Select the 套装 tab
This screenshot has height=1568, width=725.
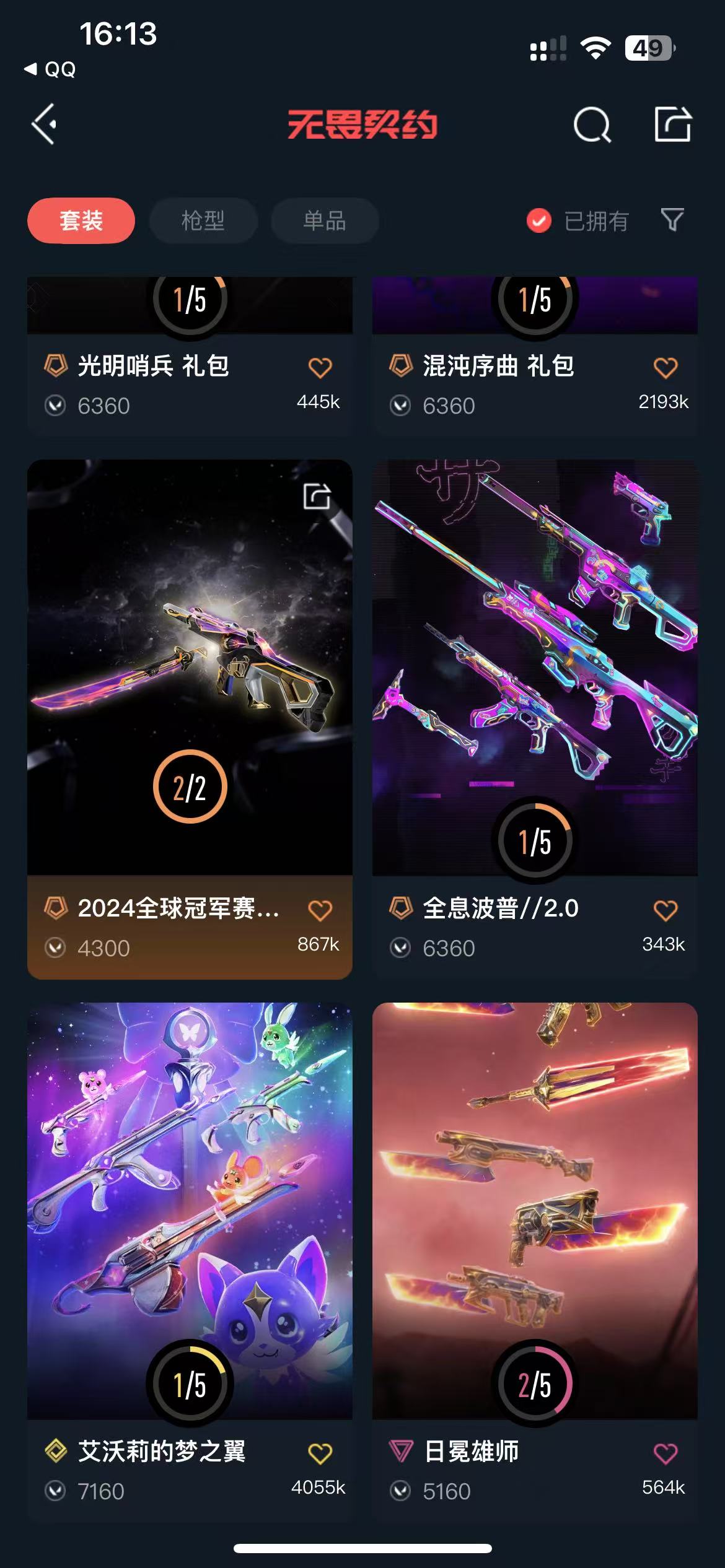click(x=81, y=220)
